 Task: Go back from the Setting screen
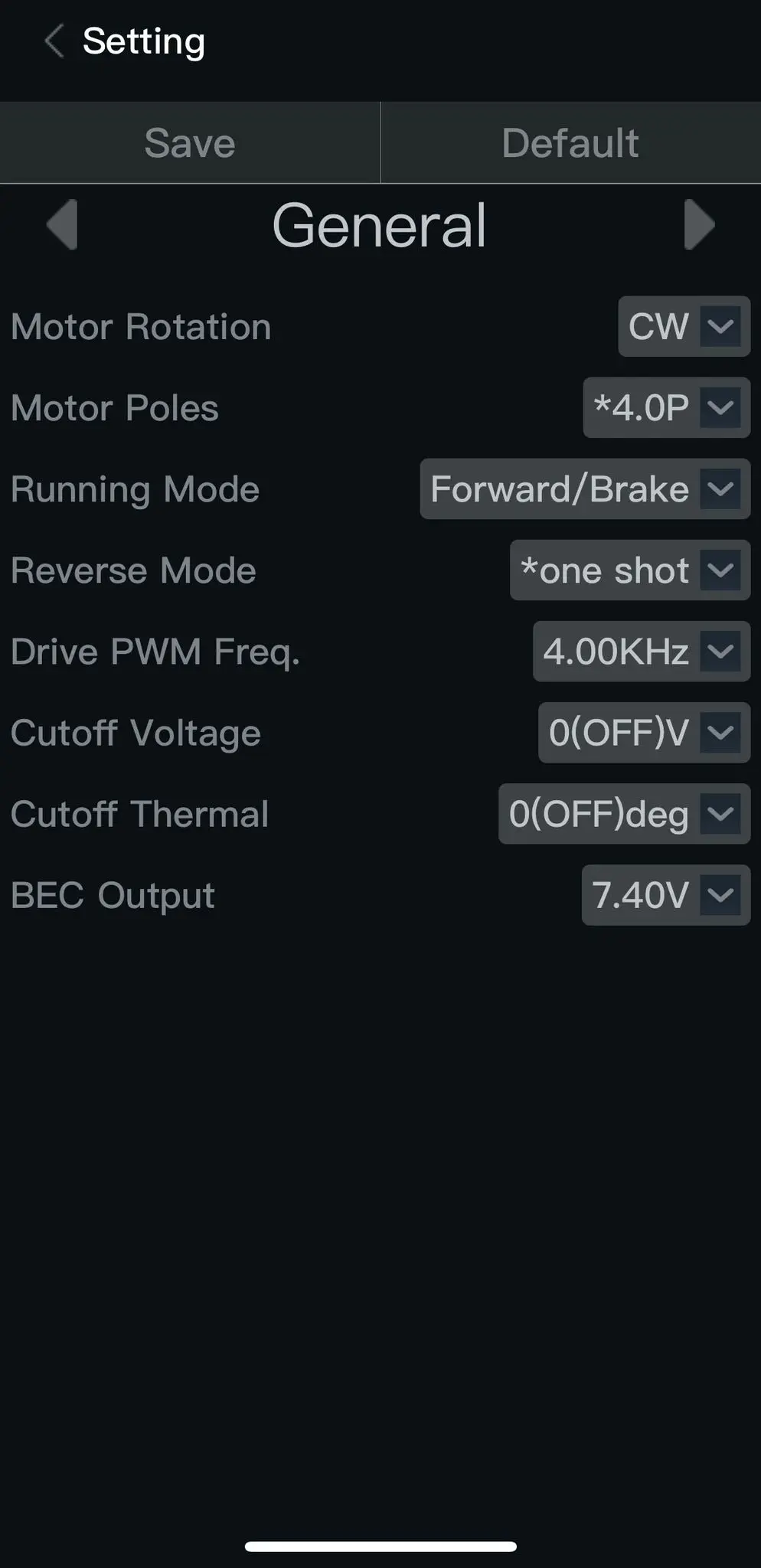[55, 41]
